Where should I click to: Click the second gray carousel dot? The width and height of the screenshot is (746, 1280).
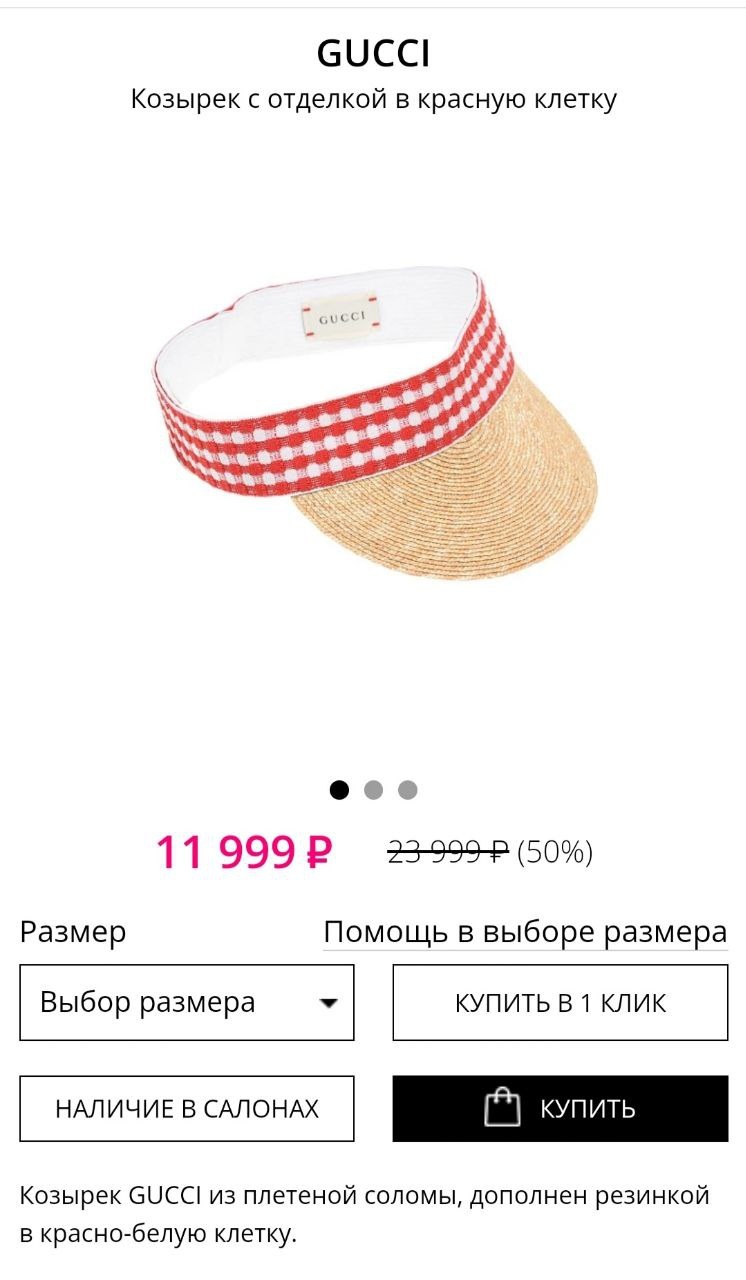373,789
